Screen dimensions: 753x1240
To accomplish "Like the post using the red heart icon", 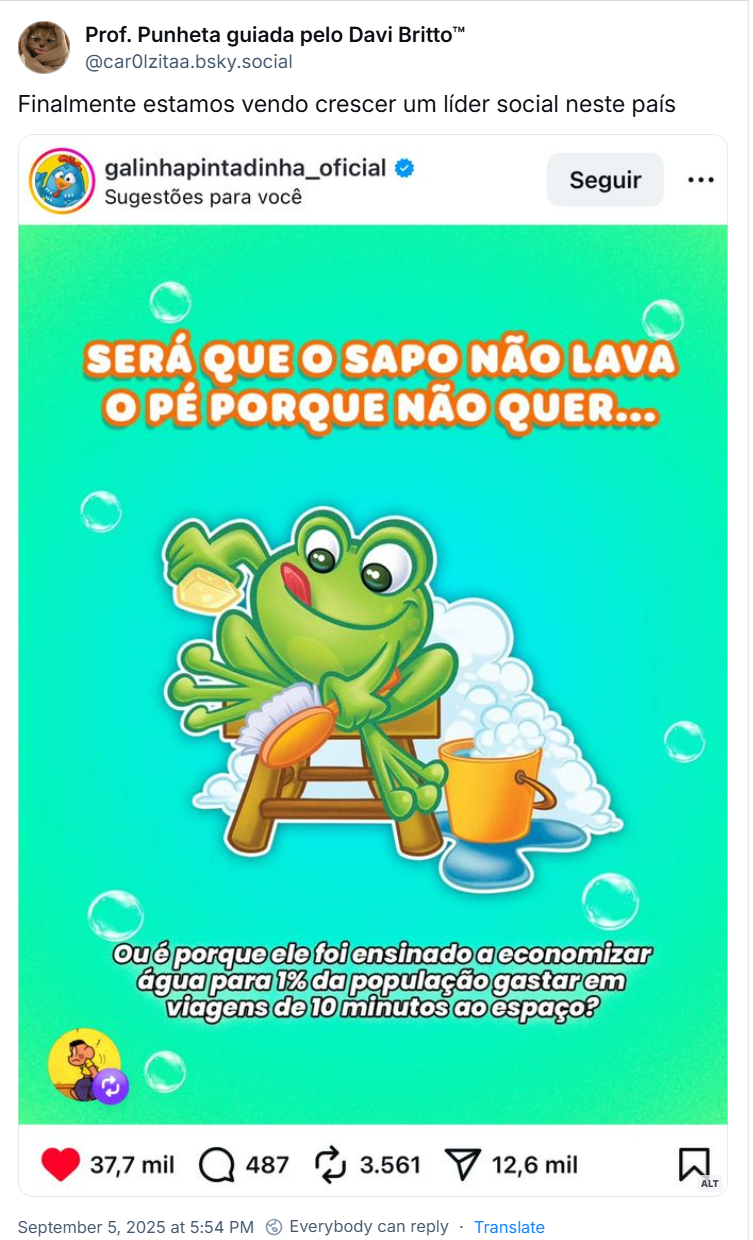I will [x=60, y=1163].
